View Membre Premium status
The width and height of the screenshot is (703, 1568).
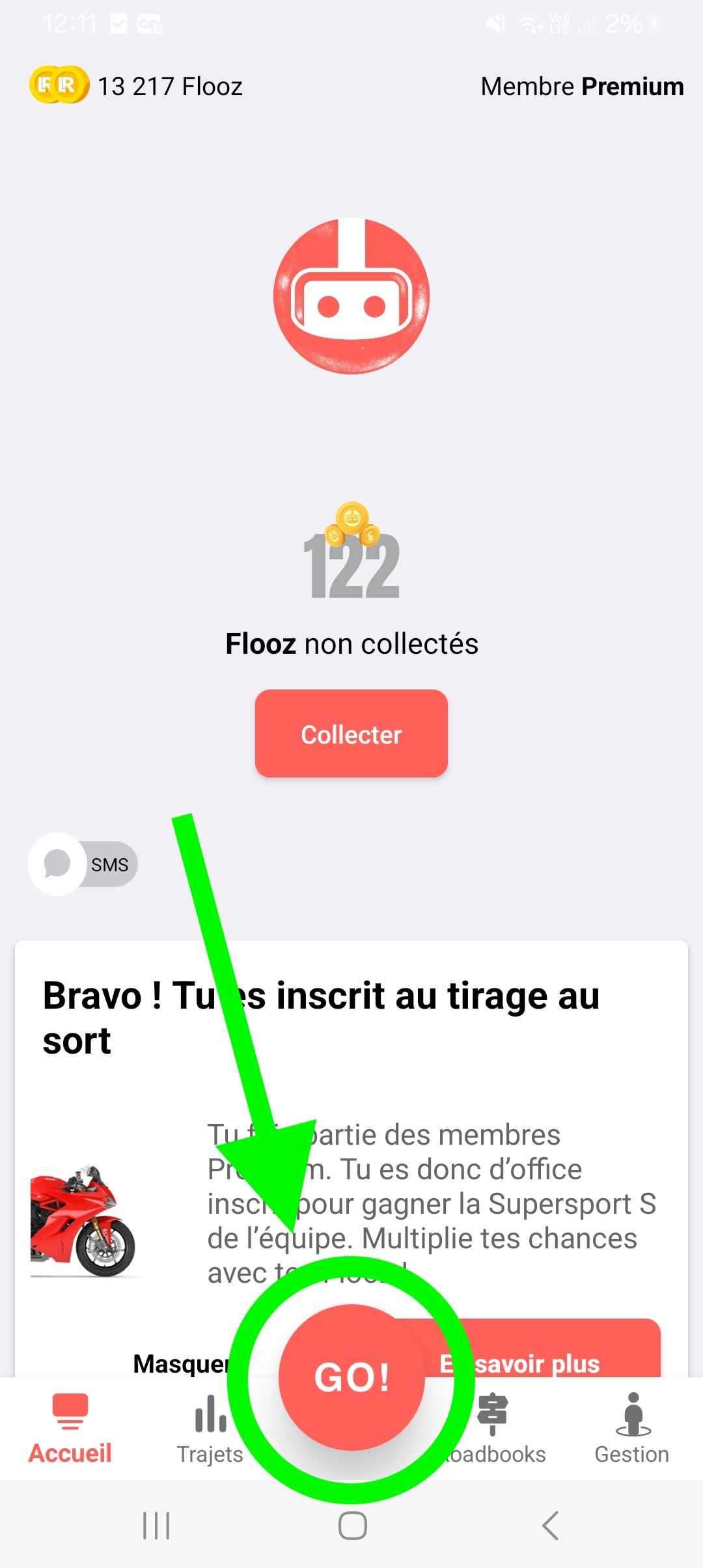pyautogui.click(x=582, y=86)
